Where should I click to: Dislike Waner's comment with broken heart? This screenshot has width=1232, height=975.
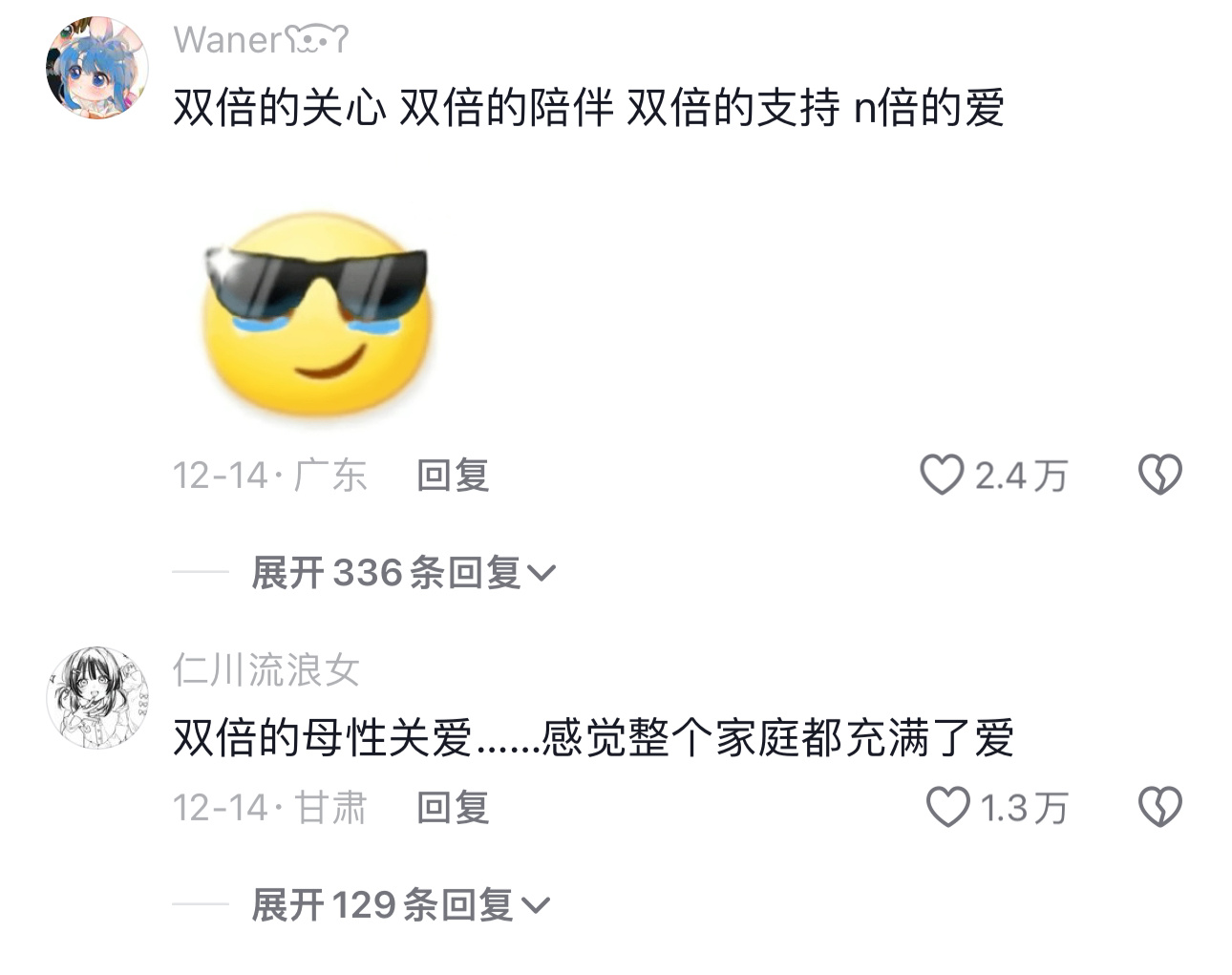pos(1159,475)
